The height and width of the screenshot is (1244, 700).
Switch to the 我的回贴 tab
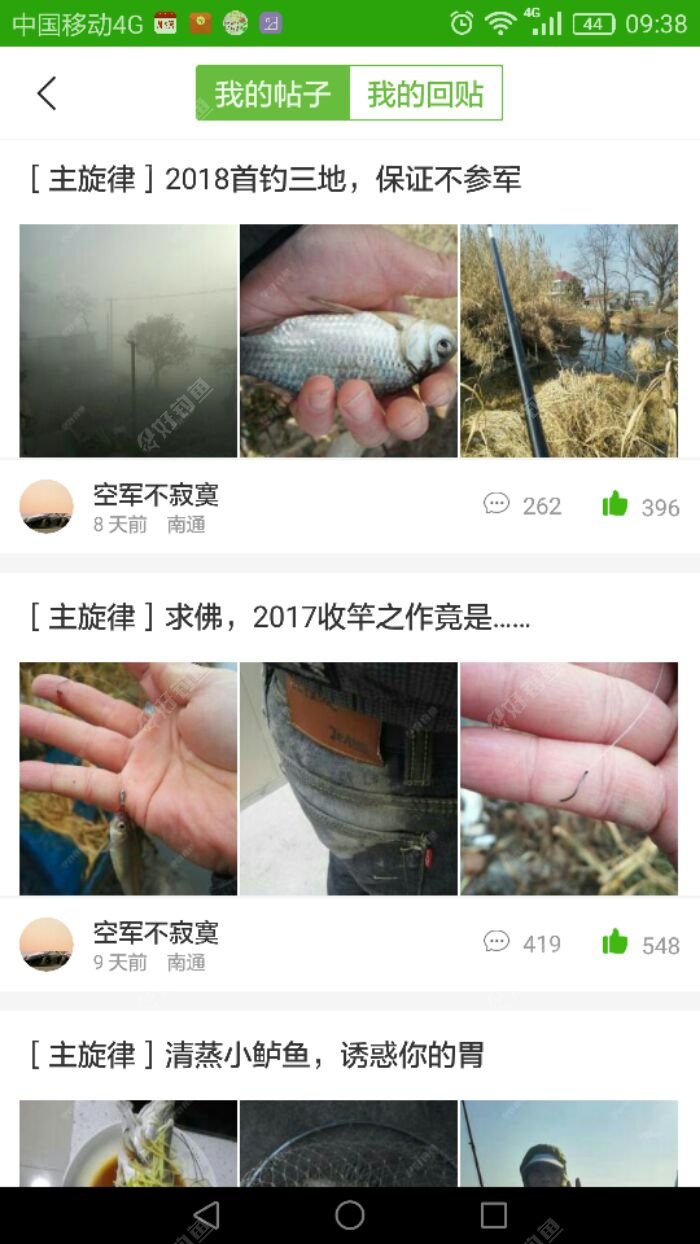pos(425,94)
